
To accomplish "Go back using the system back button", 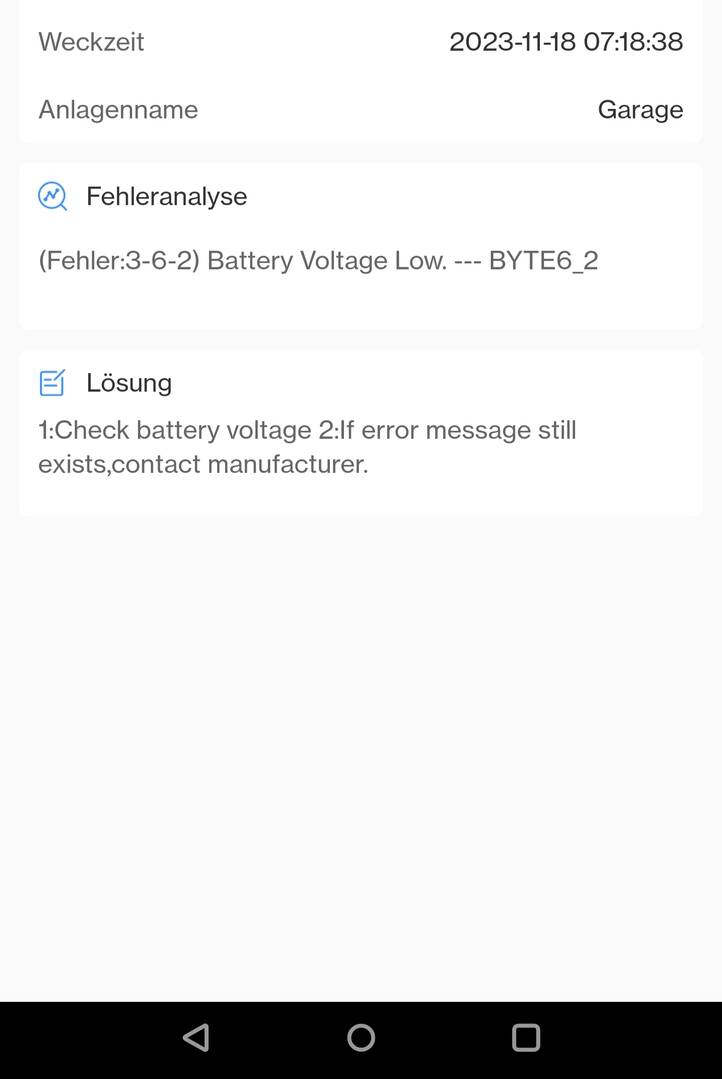I will (196, 1037).
